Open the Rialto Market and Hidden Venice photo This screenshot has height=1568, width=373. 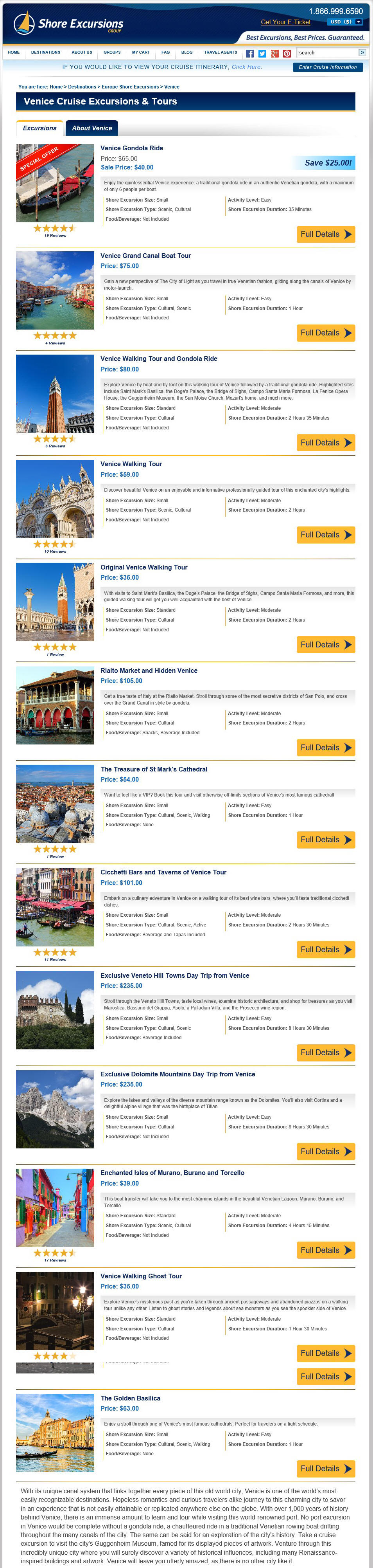(x=55, y=705)
